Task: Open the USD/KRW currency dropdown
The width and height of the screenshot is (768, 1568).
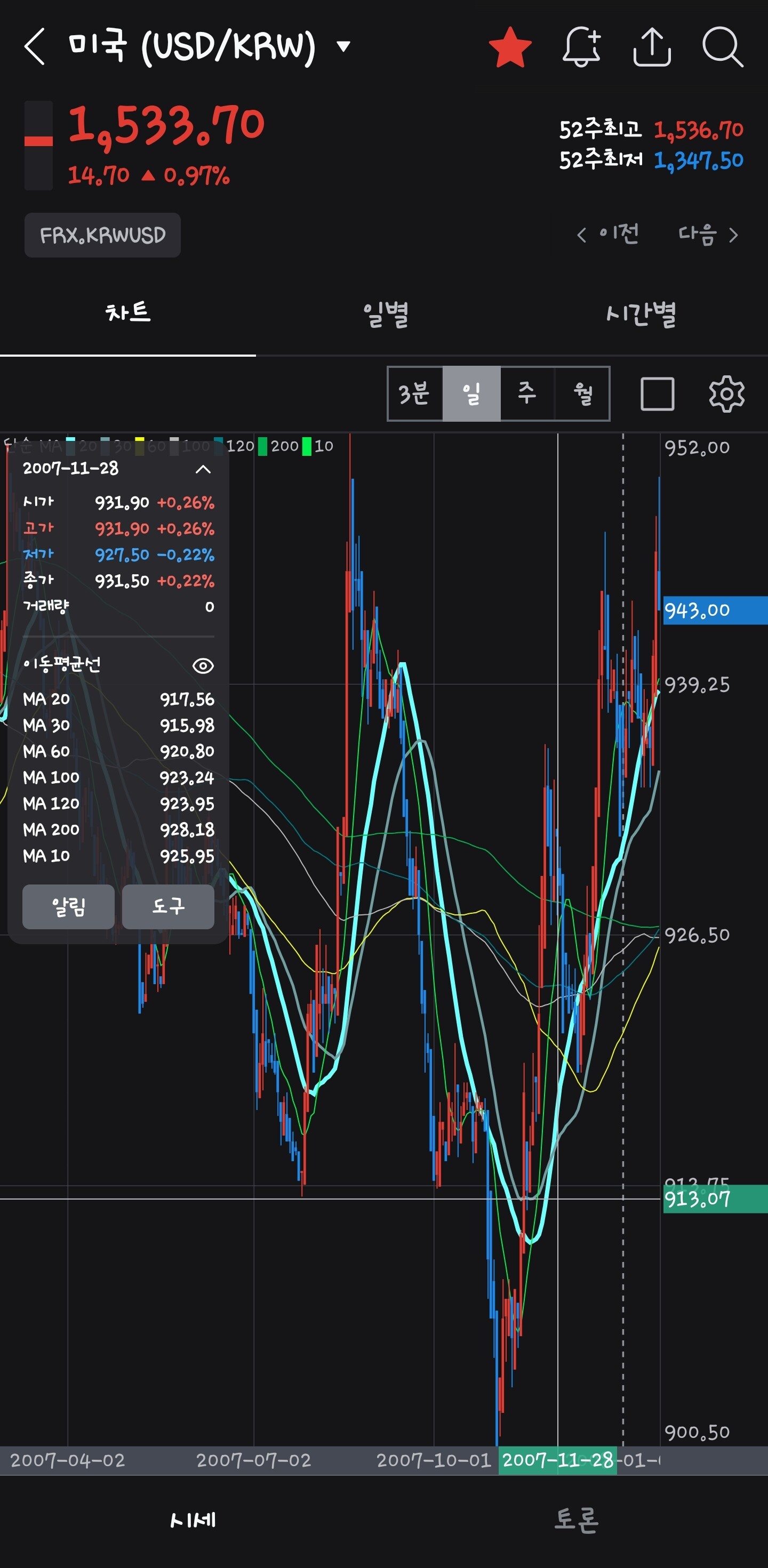Action: click(343, 46)
